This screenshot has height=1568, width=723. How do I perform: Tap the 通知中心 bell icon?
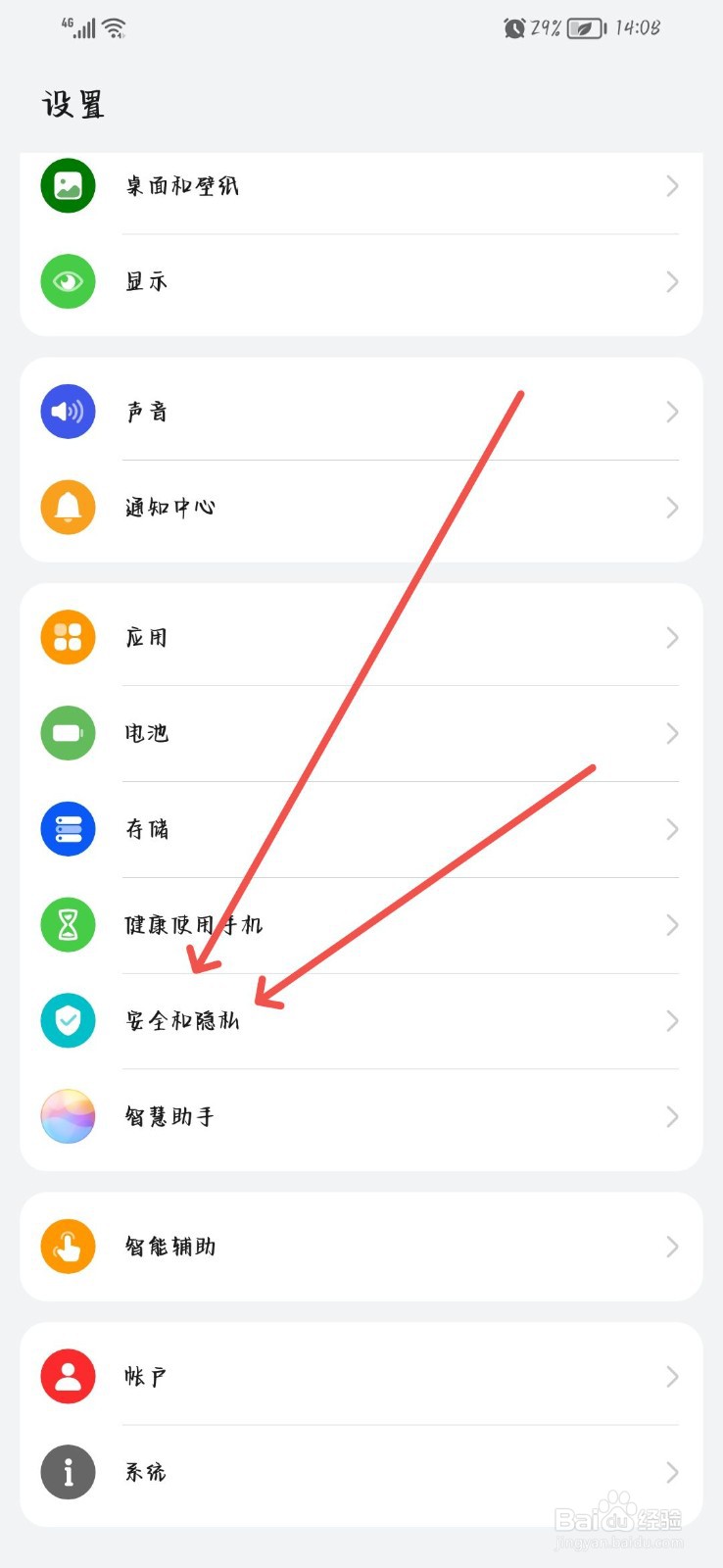pyautogui.click(x=67, y=507)
